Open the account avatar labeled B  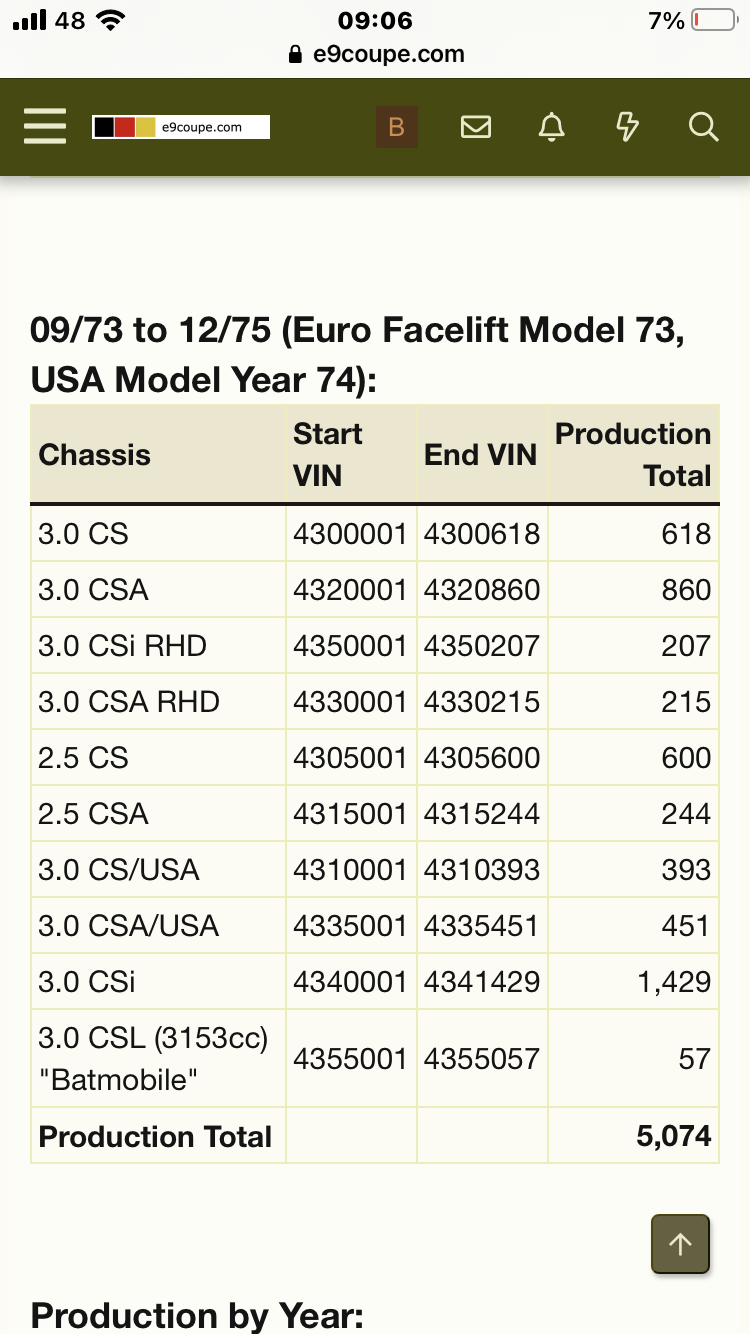(396, 127)
